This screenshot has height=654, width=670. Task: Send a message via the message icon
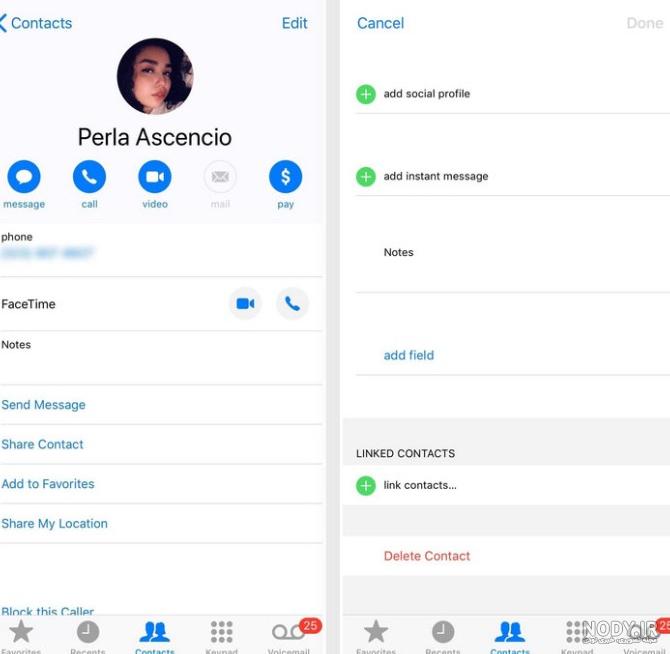point(24,178)
